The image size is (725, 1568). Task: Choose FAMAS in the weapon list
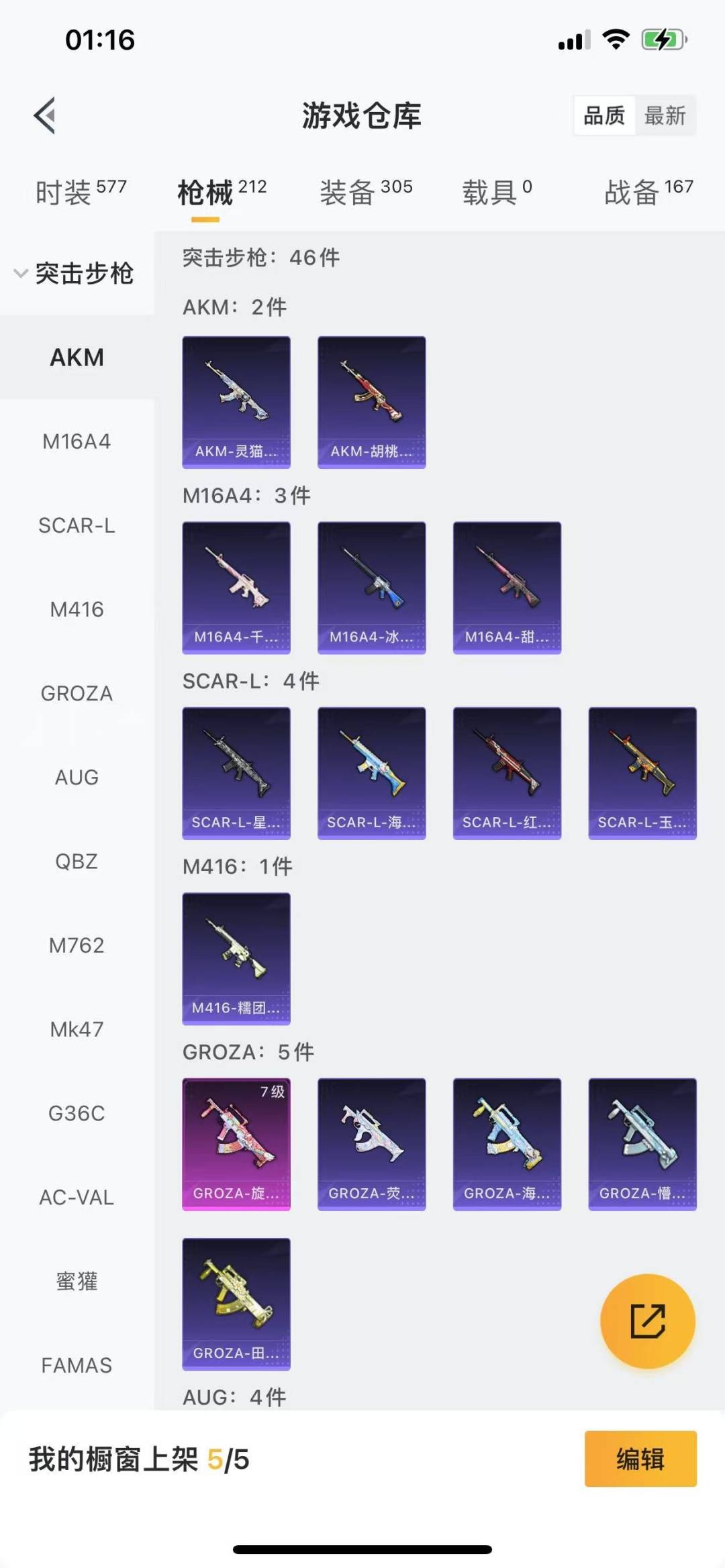point(77,1365)
